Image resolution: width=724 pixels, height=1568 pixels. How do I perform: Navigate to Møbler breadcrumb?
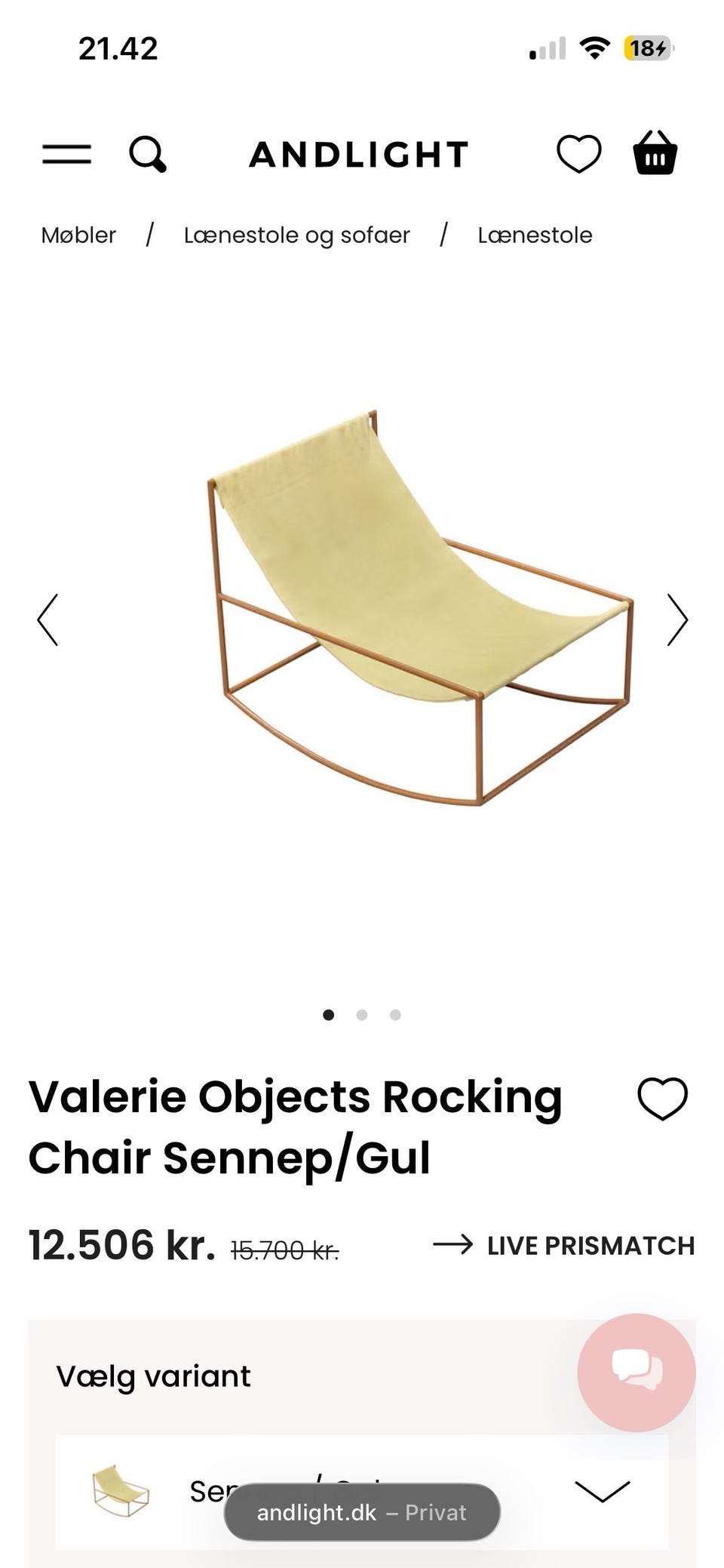[x=78, y=235]
